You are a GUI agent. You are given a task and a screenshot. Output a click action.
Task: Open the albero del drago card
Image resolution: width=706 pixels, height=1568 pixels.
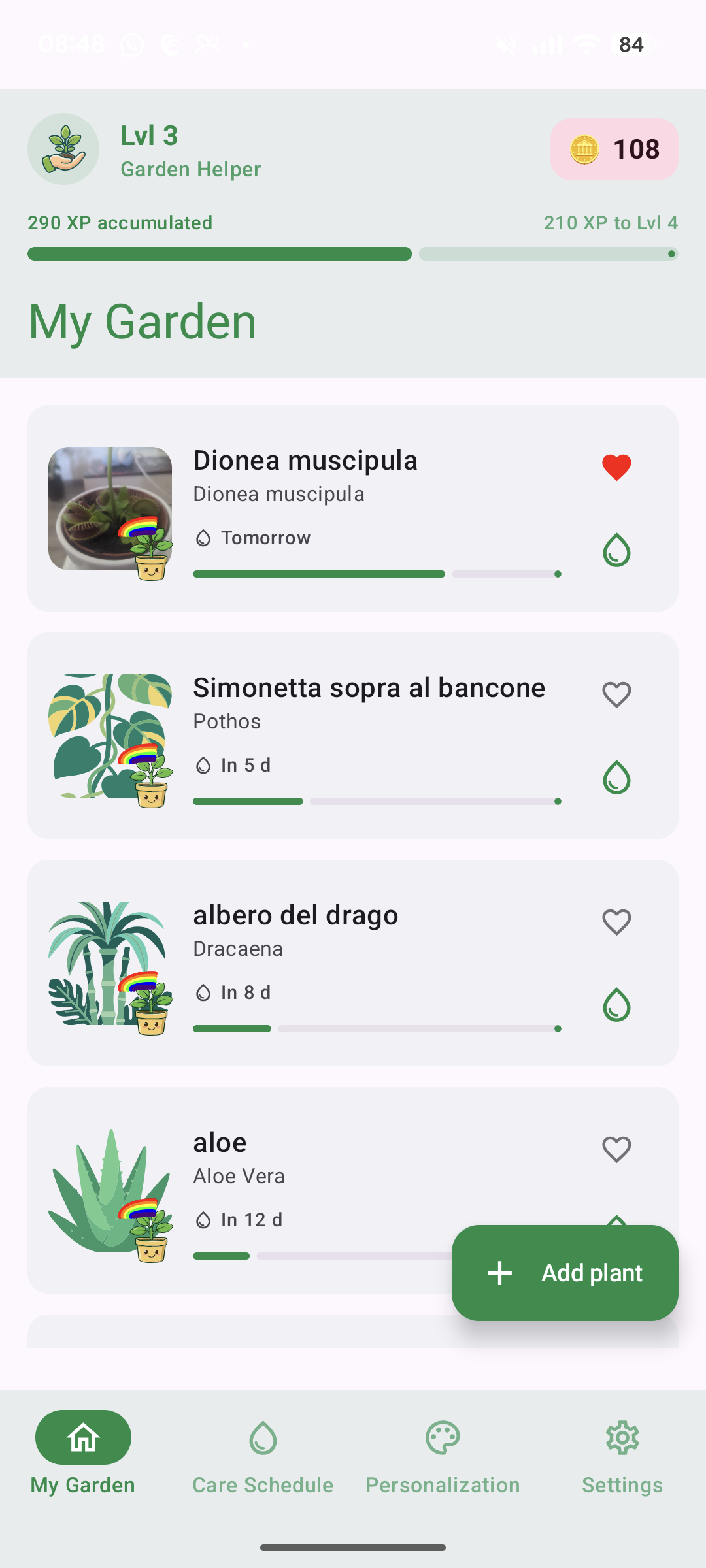353,963
